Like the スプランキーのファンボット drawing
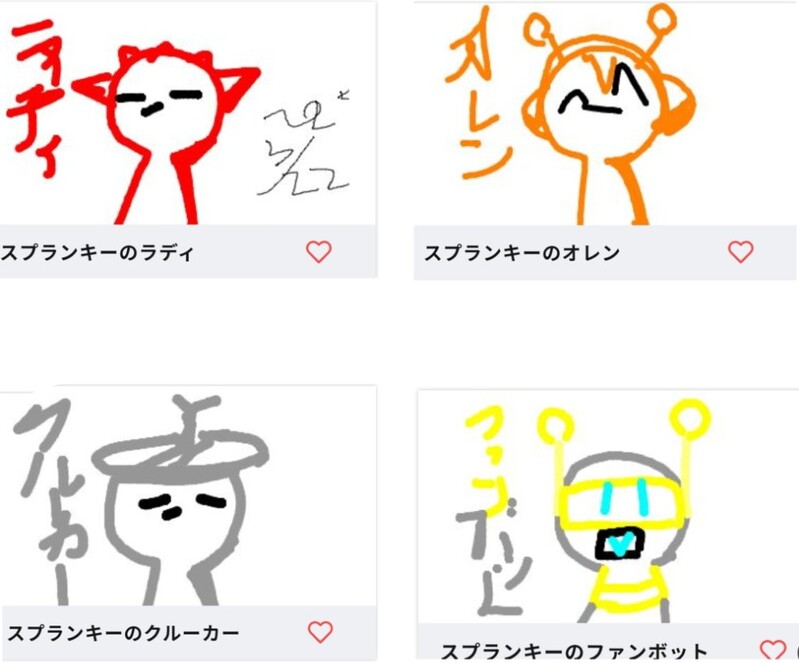 click(x=772, y=650)
